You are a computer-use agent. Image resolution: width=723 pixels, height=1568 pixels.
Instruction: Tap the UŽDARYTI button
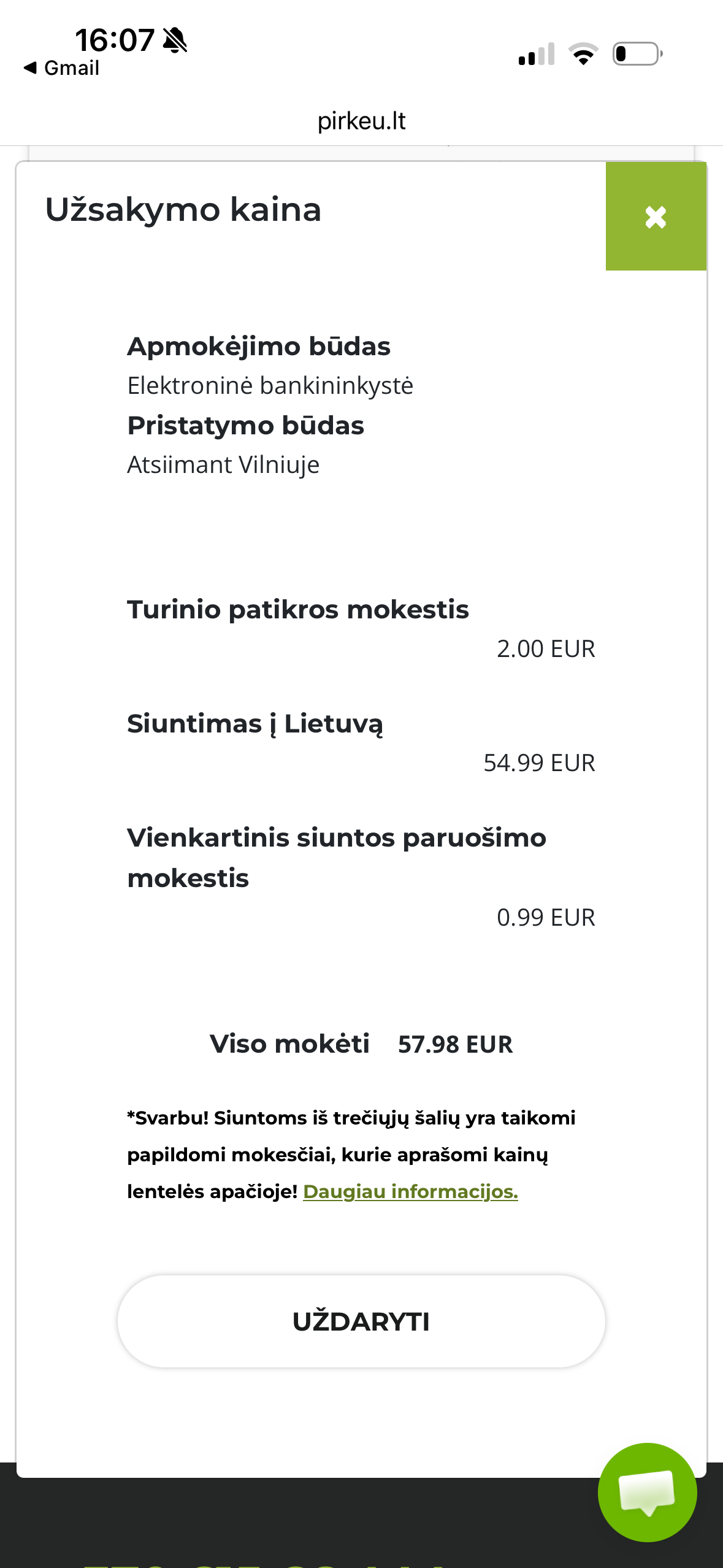point(361,1321)
